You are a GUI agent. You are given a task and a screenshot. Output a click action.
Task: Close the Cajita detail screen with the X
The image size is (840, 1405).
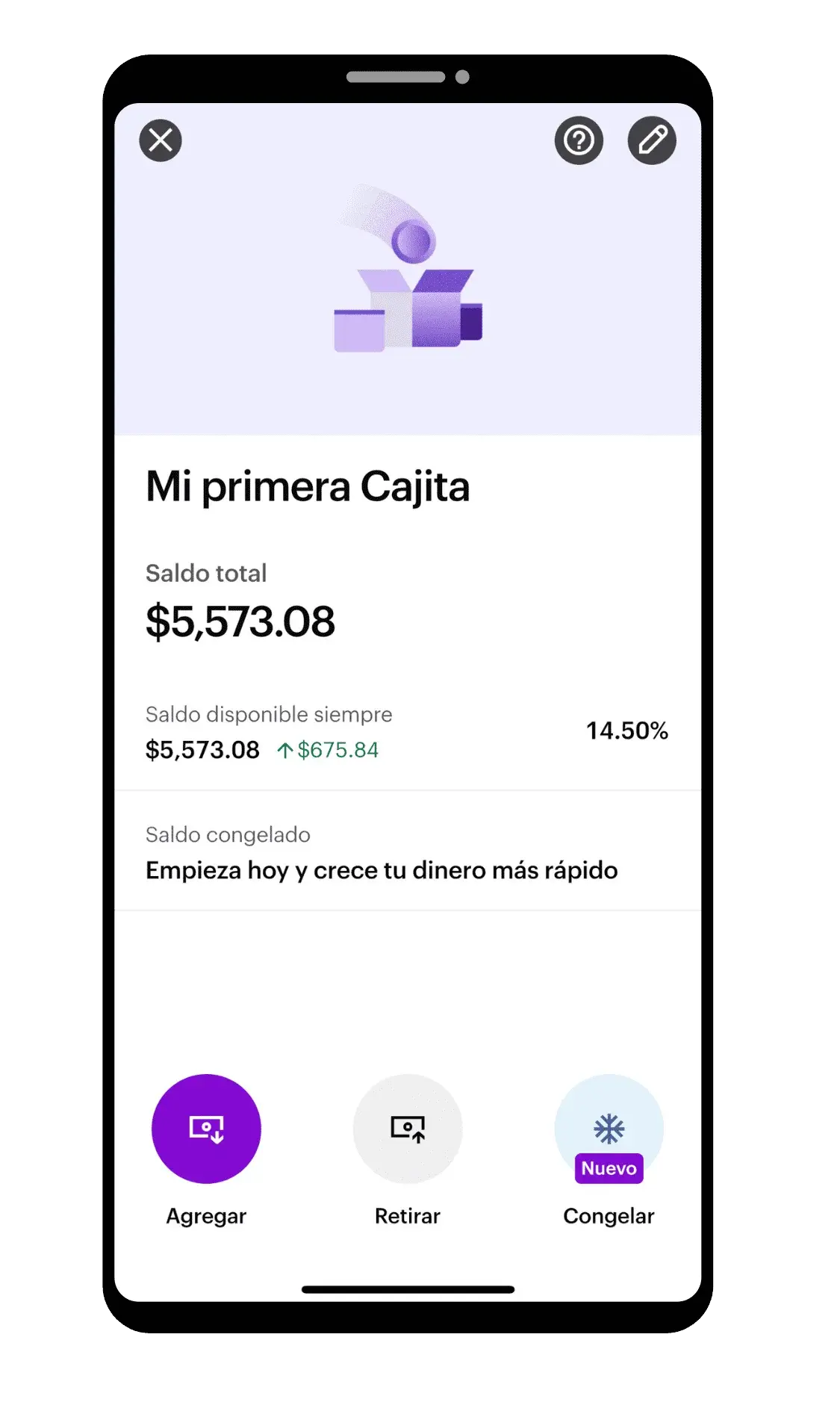[159, 140]
